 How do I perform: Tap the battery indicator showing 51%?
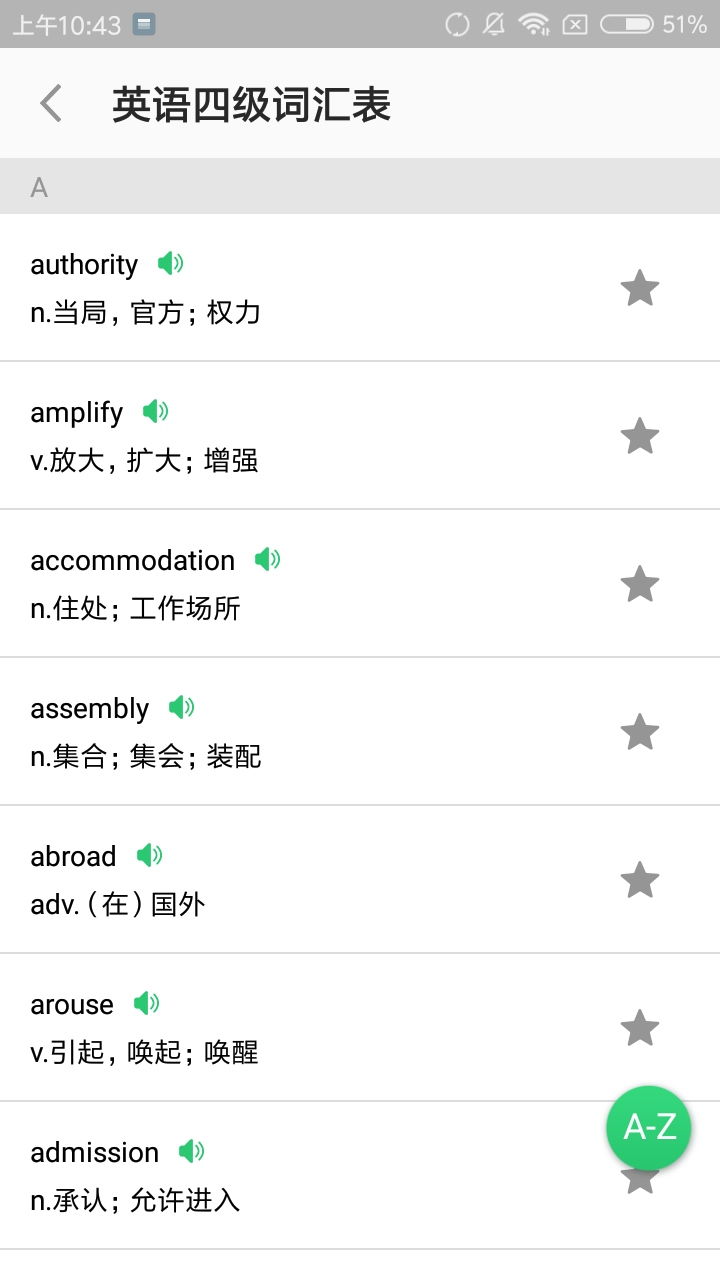(628, 23)
